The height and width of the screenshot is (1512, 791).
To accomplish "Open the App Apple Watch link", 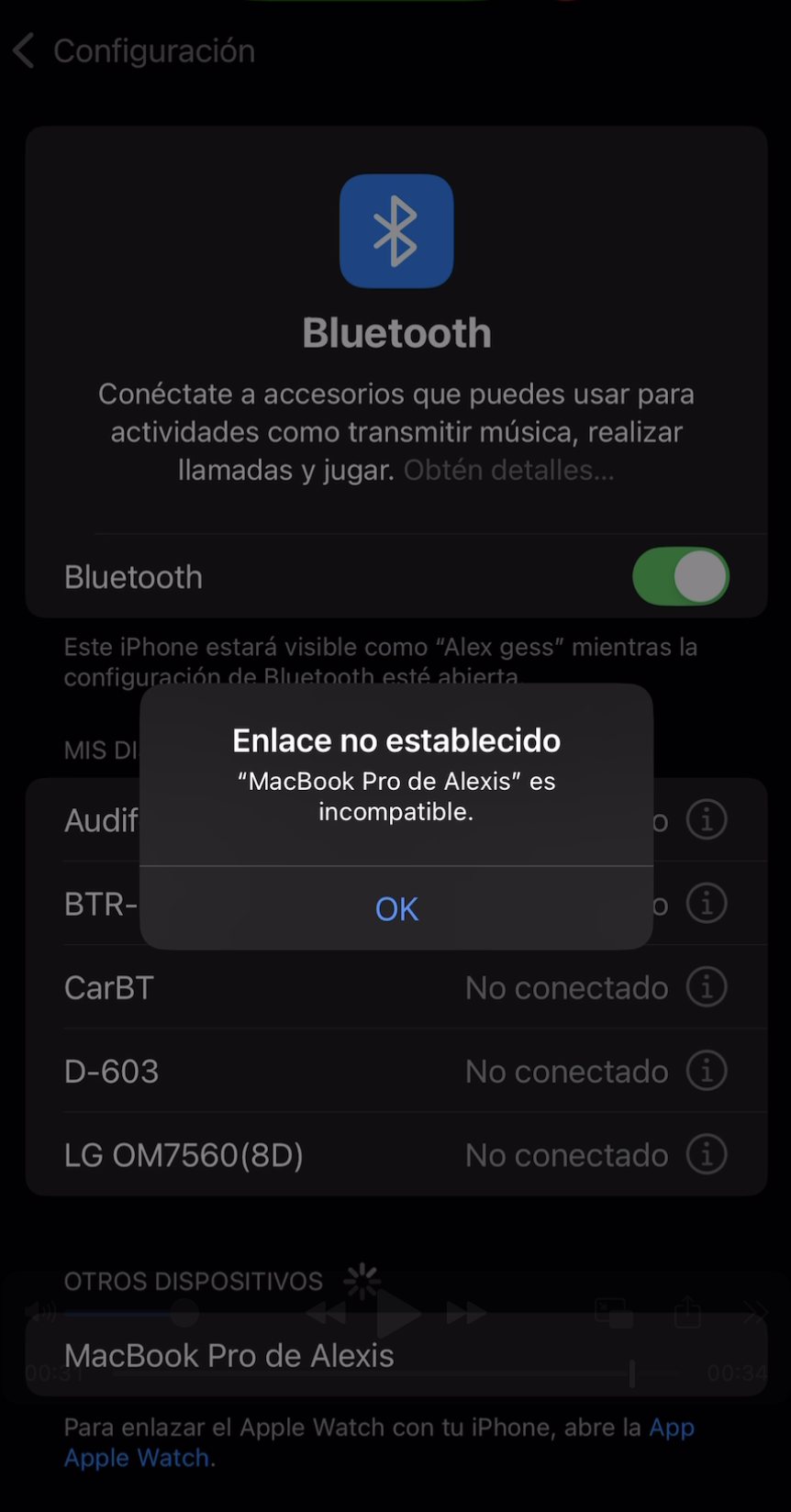I will [x=138, y=1458].
